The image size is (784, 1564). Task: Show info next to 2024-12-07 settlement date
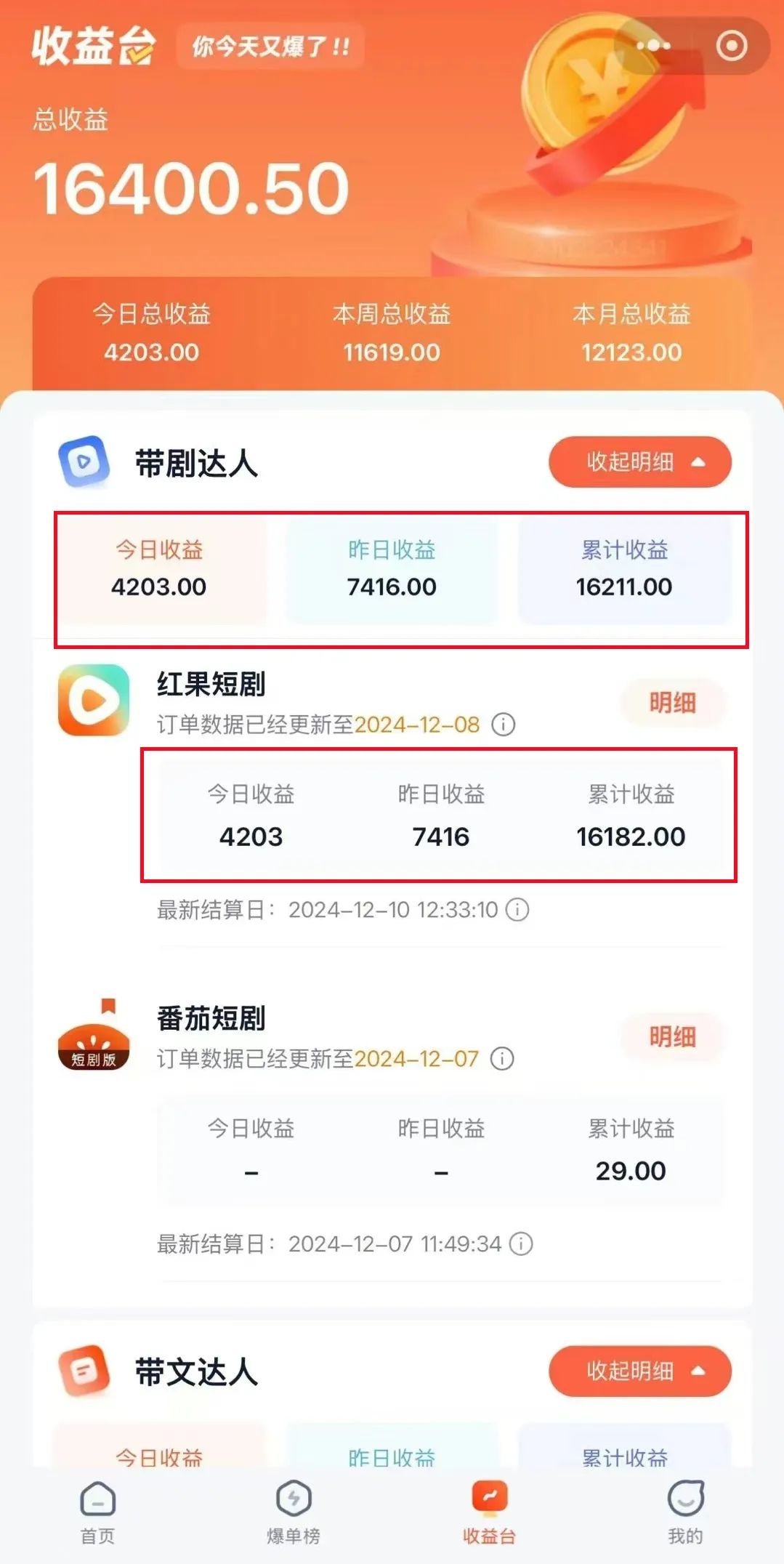click(521, 1243)
